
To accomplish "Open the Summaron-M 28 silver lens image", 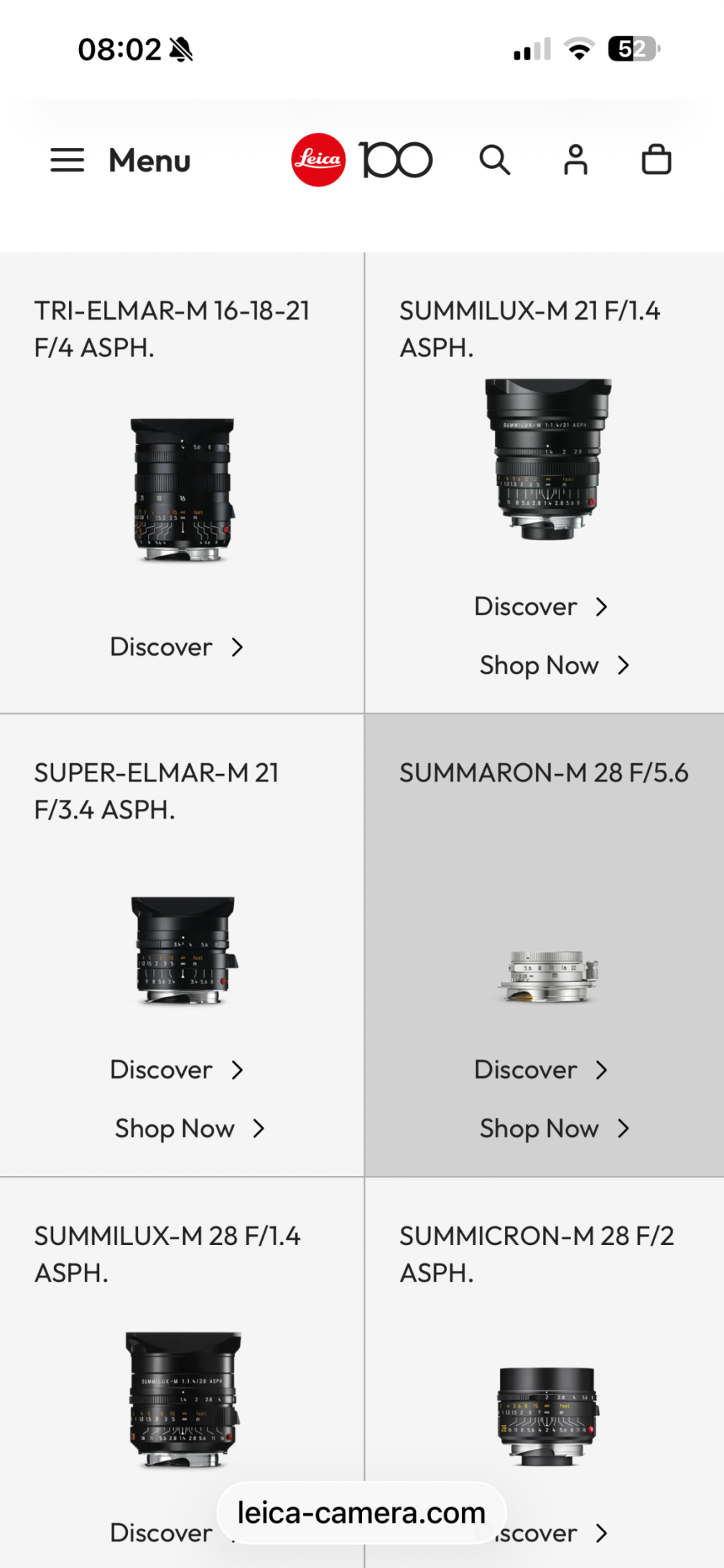I will [548, 976].
